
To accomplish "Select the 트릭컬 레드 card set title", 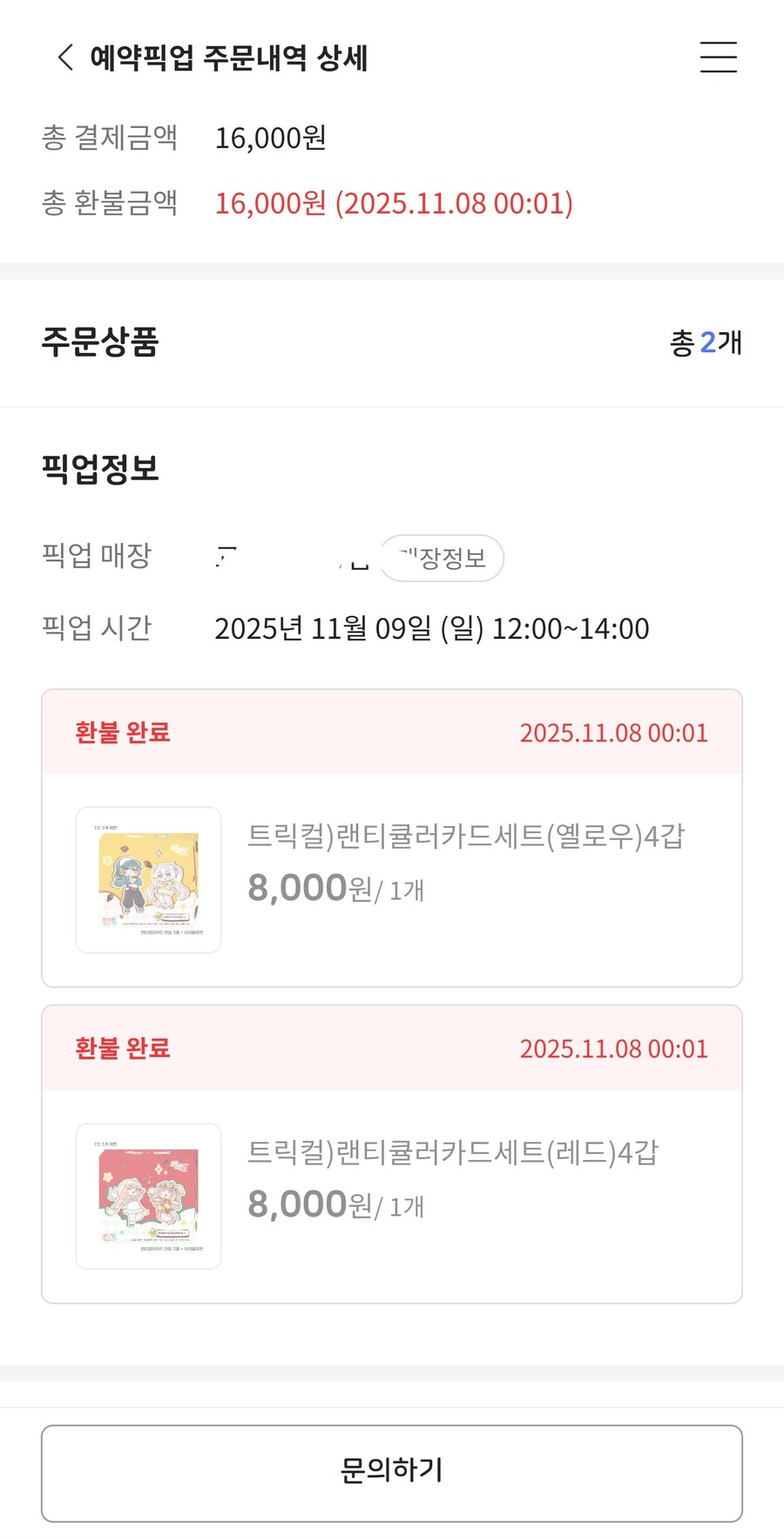I will (454, 1152).
